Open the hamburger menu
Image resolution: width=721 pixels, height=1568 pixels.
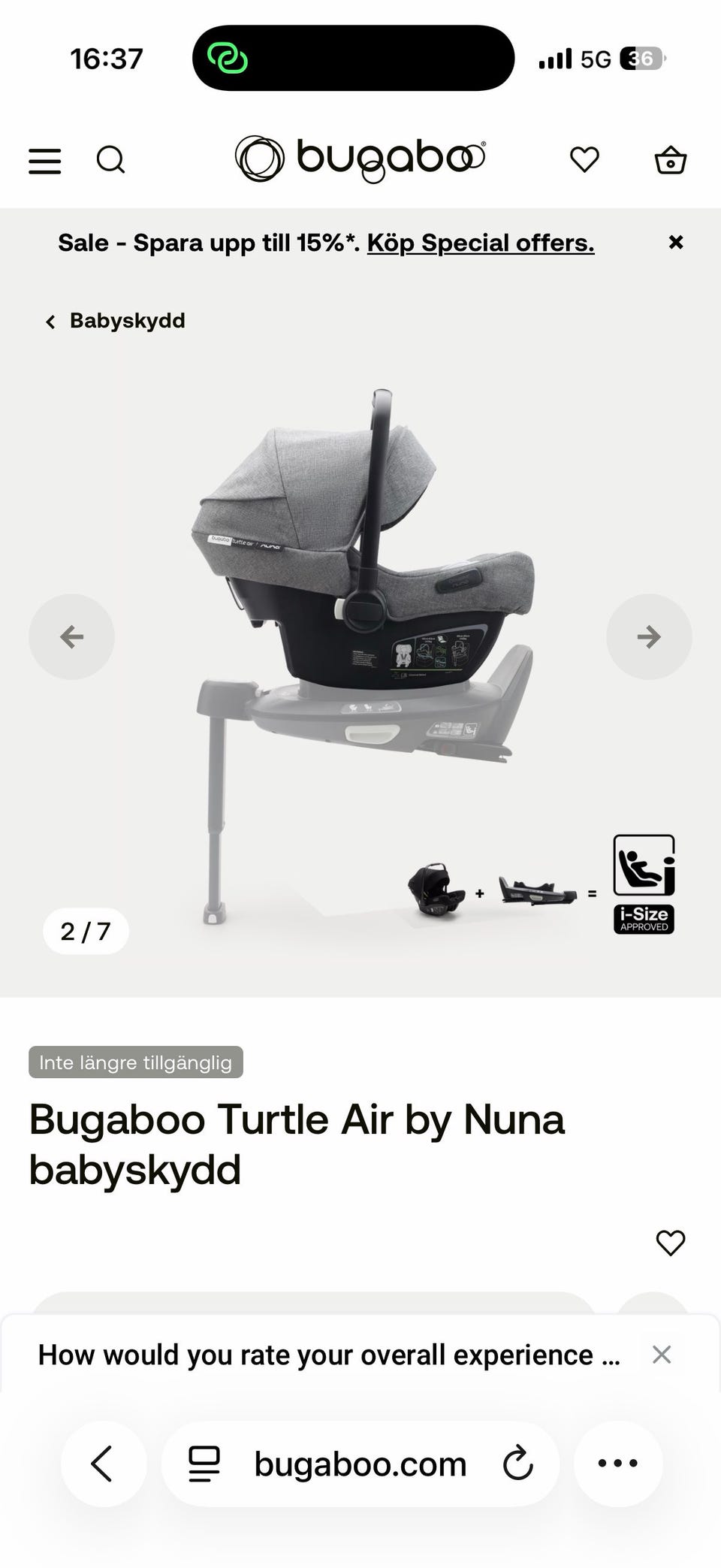pos(44,161)
